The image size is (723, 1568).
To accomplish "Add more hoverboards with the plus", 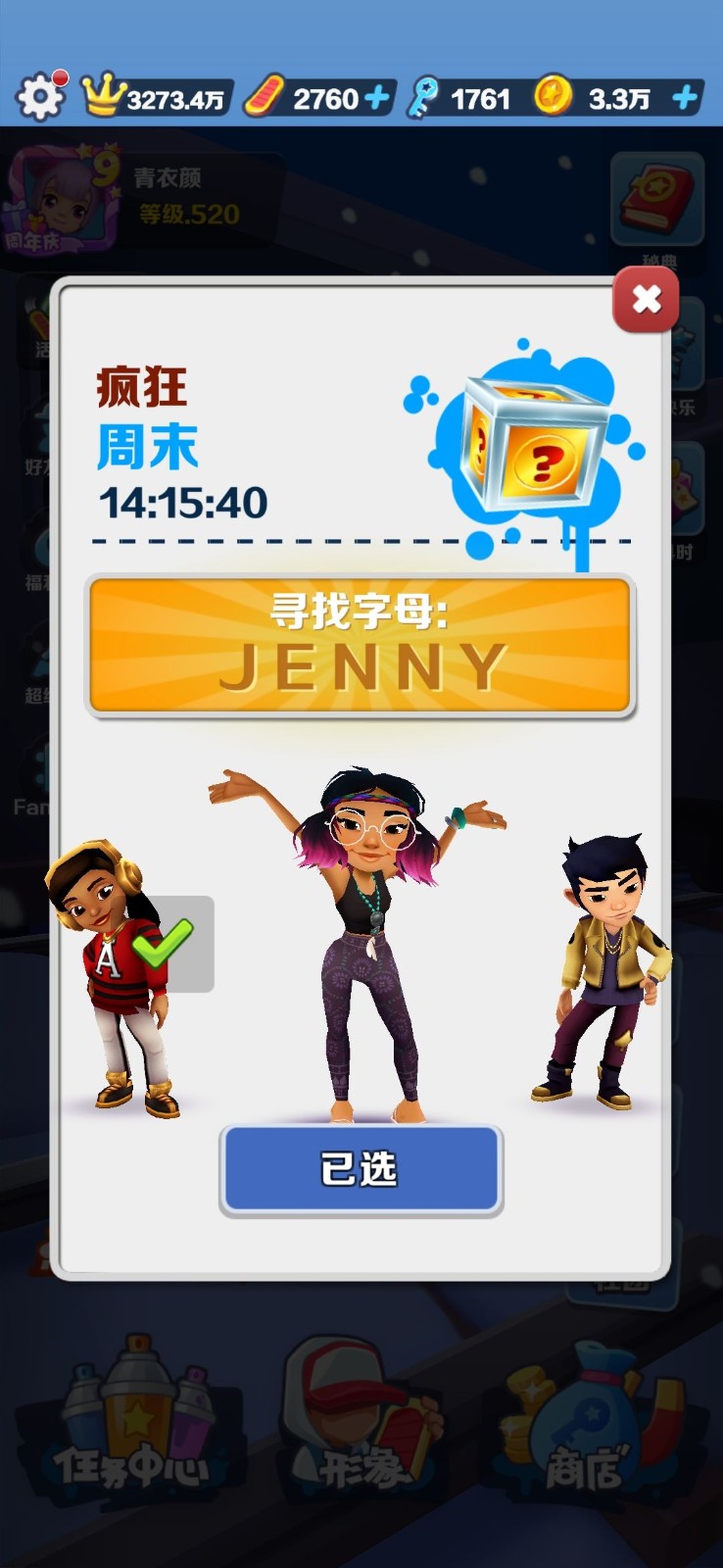I will (x=376, y=98).
